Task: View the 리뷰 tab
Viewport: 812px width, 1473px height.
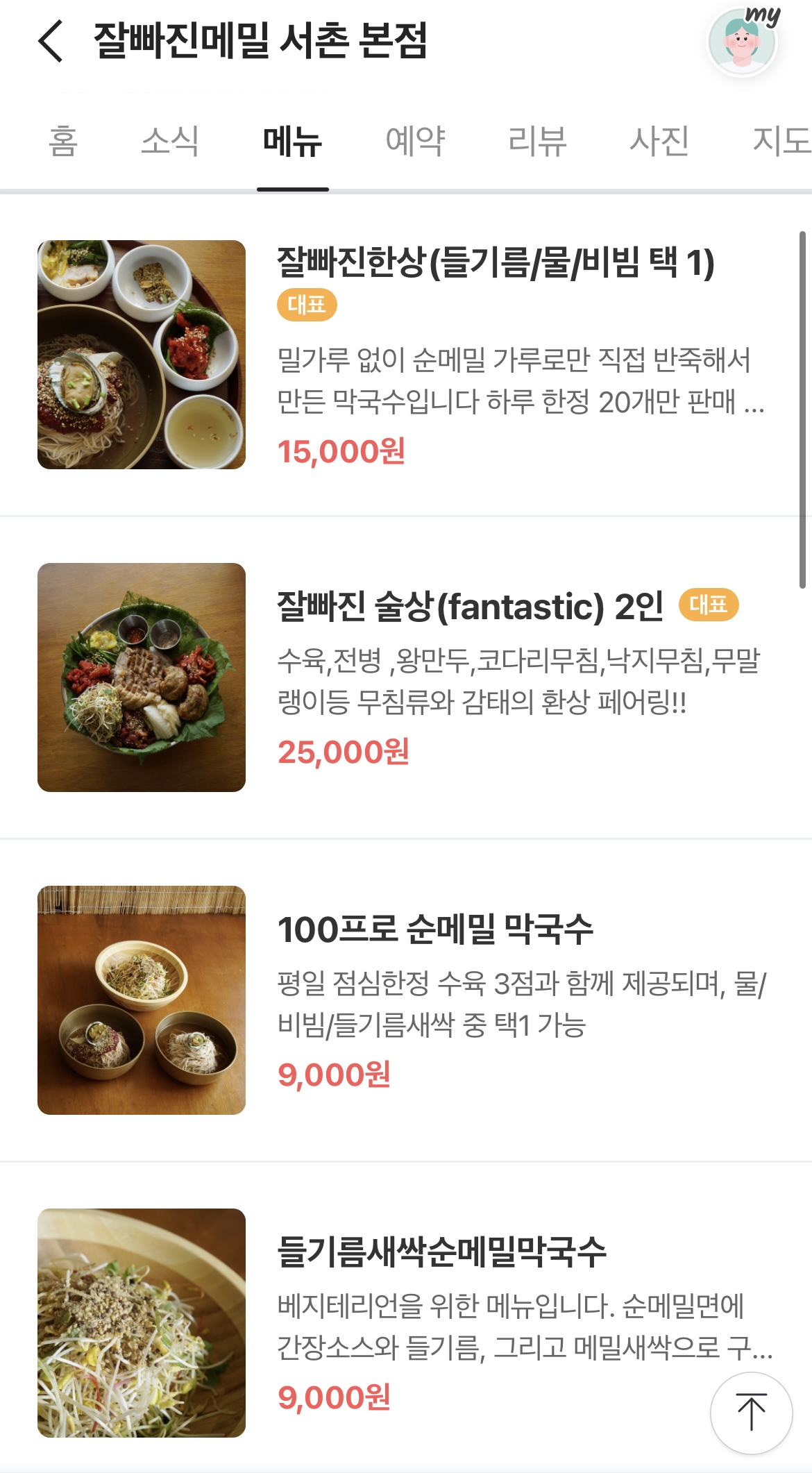Action: pos(537,141)
